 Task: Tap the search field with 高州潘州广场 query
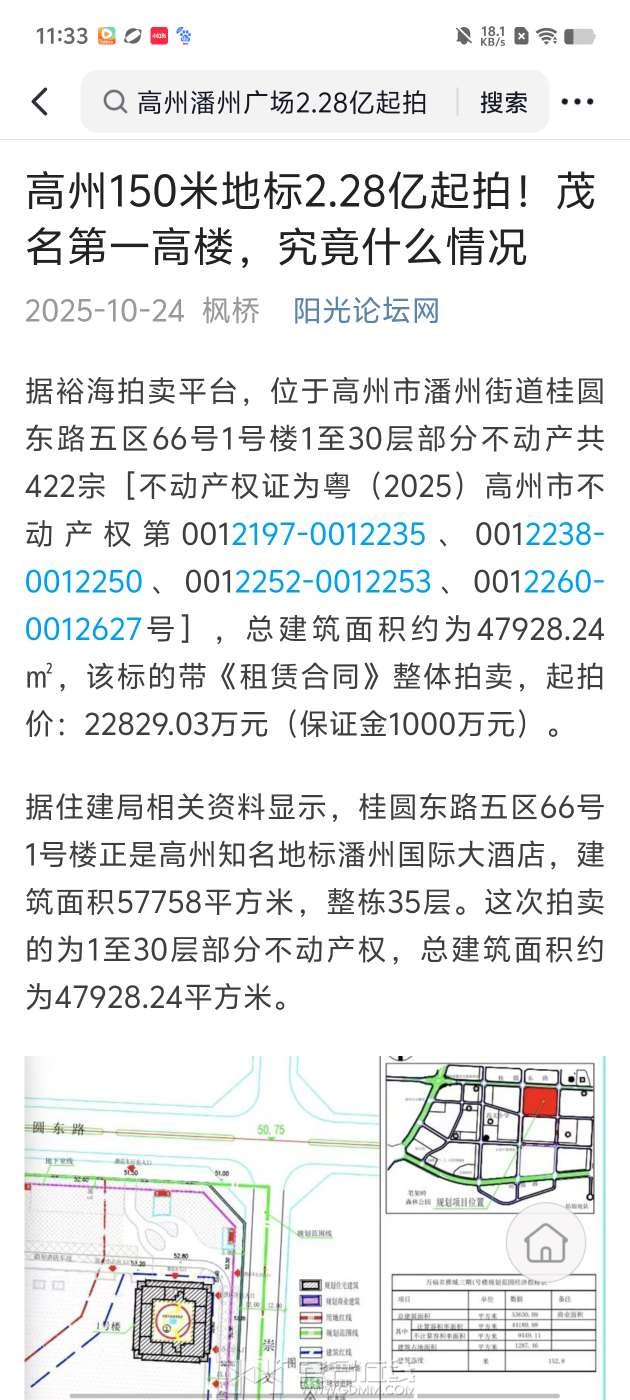280,102
